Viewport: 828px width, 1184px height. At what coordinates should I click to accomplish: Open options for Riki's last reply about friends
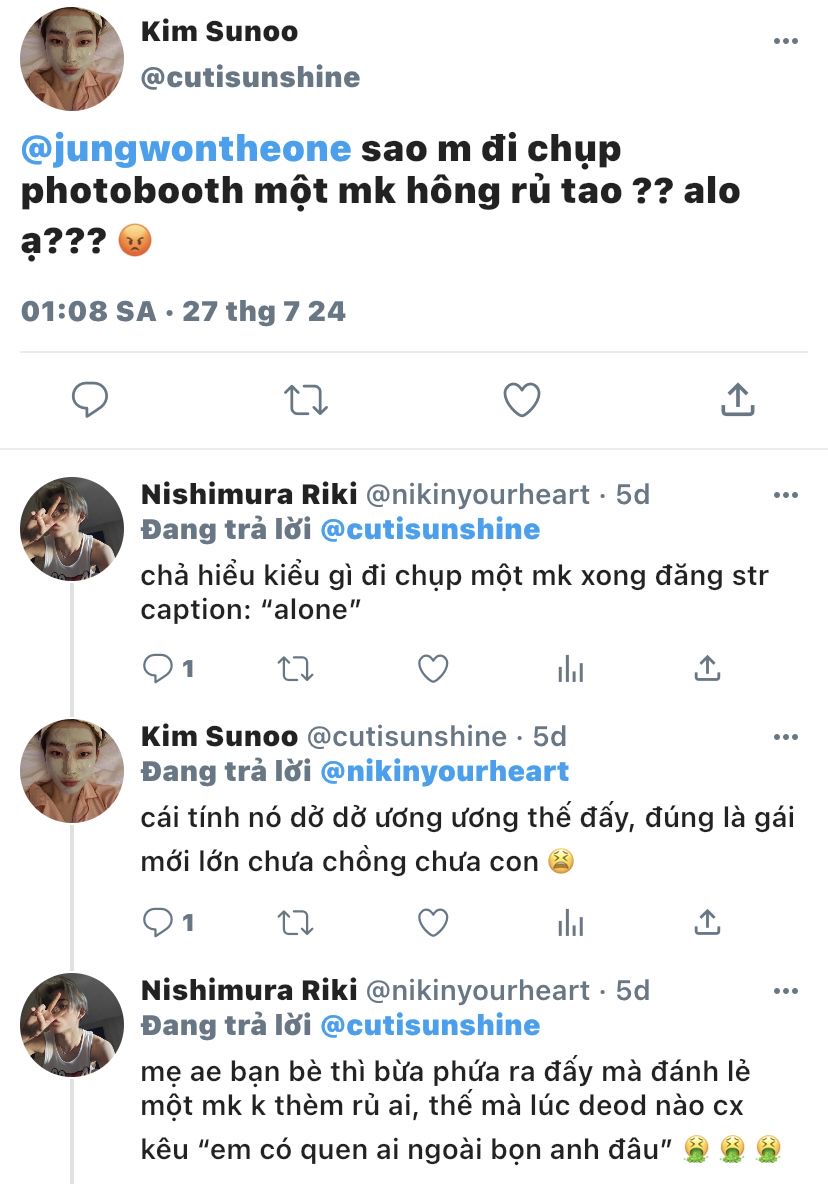[786, 991]
